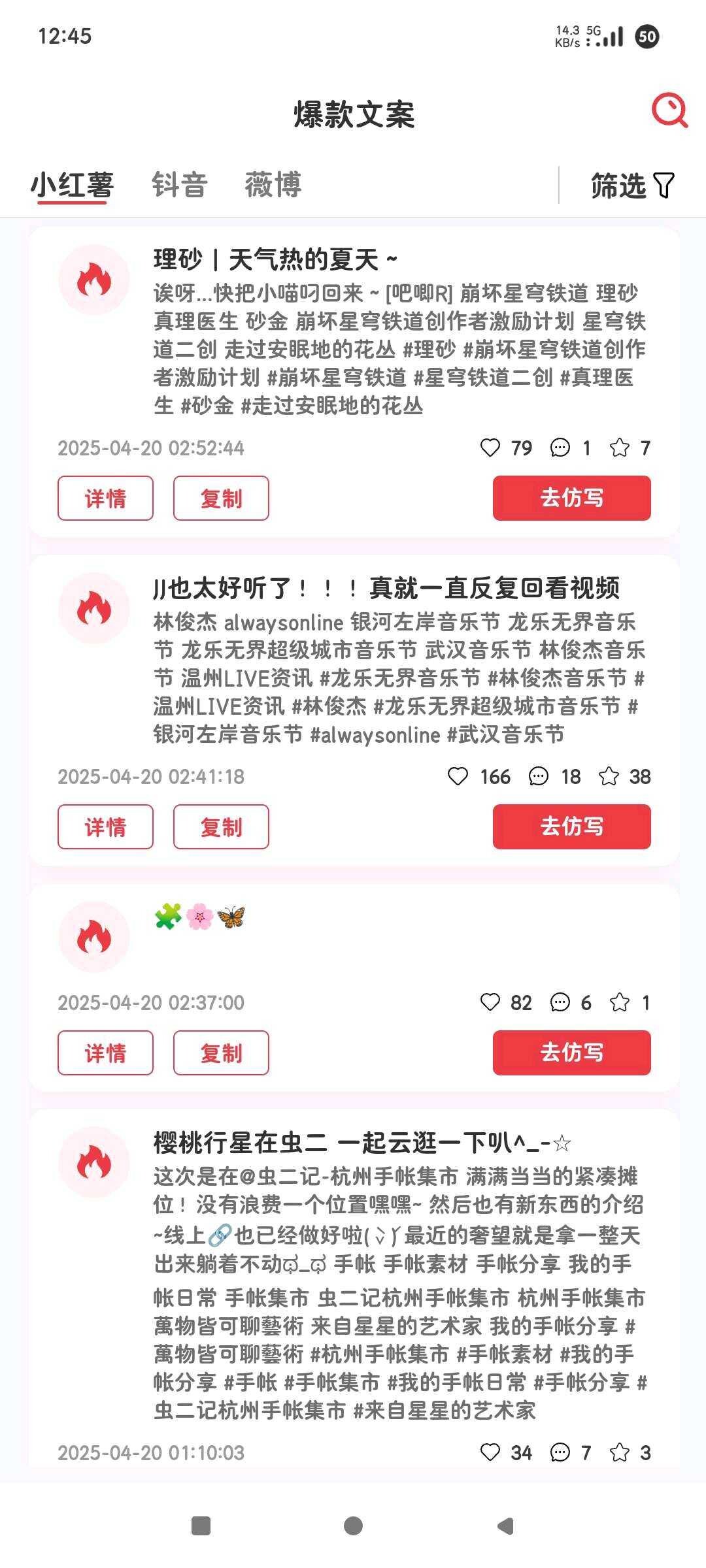View 详情 of the 林俊杰 music festival post
Viewport: 706px width, 1568px height.
click(x=105, y=827)
